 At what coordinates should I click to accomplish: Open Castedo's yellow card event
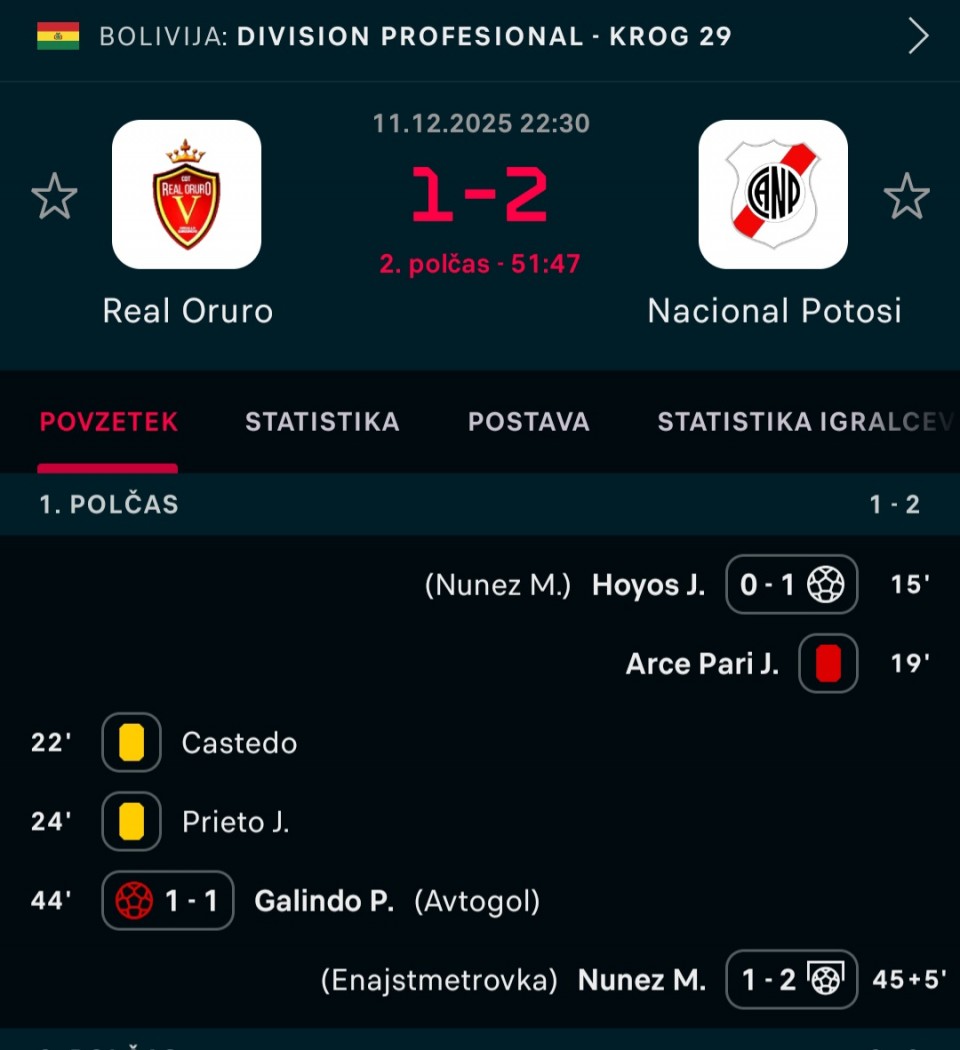[x=239, y=743]
